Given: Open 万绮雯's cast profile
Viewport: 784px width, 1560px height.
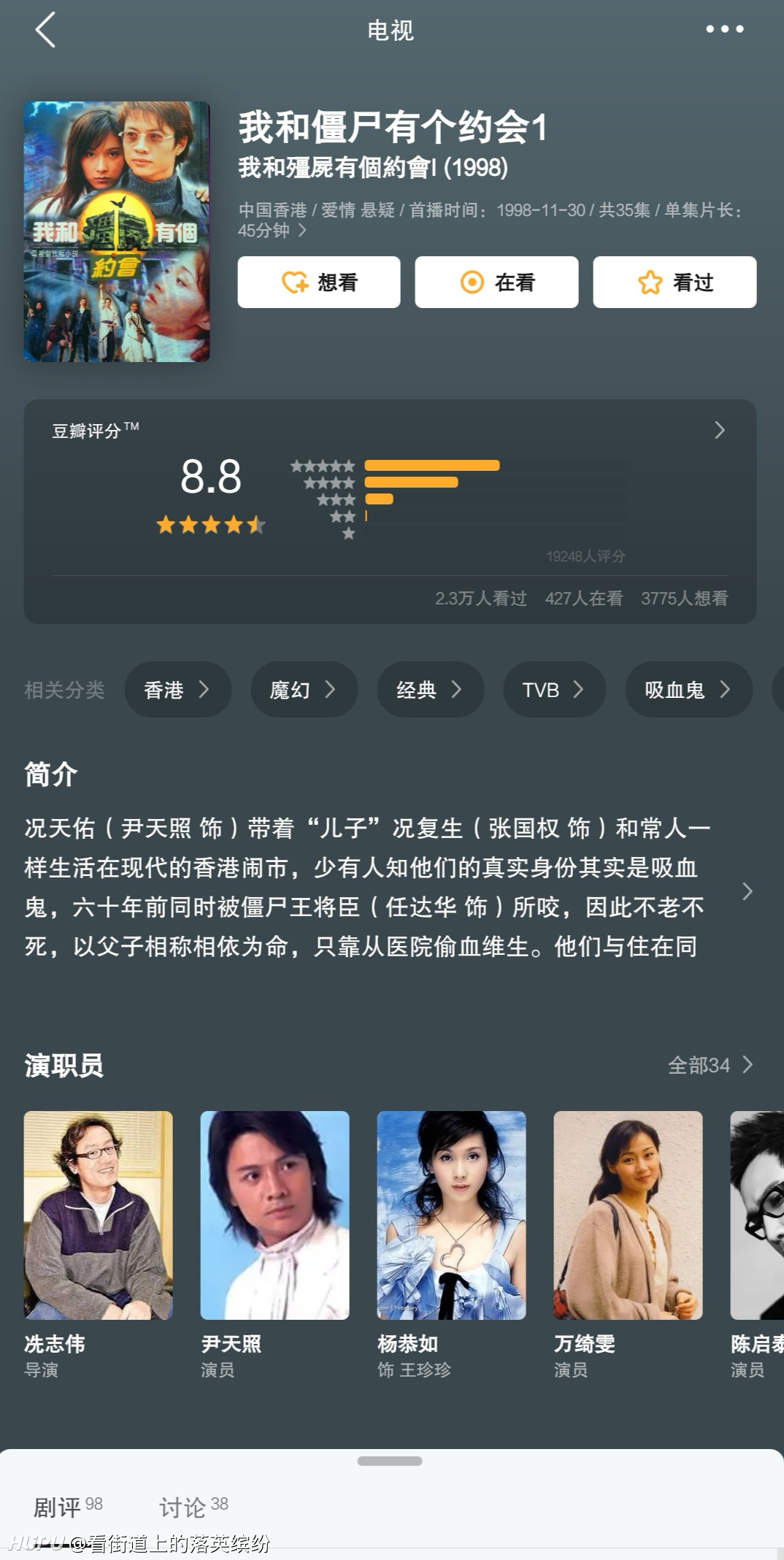Looking at the screenshot, I should coord(628,1244).
